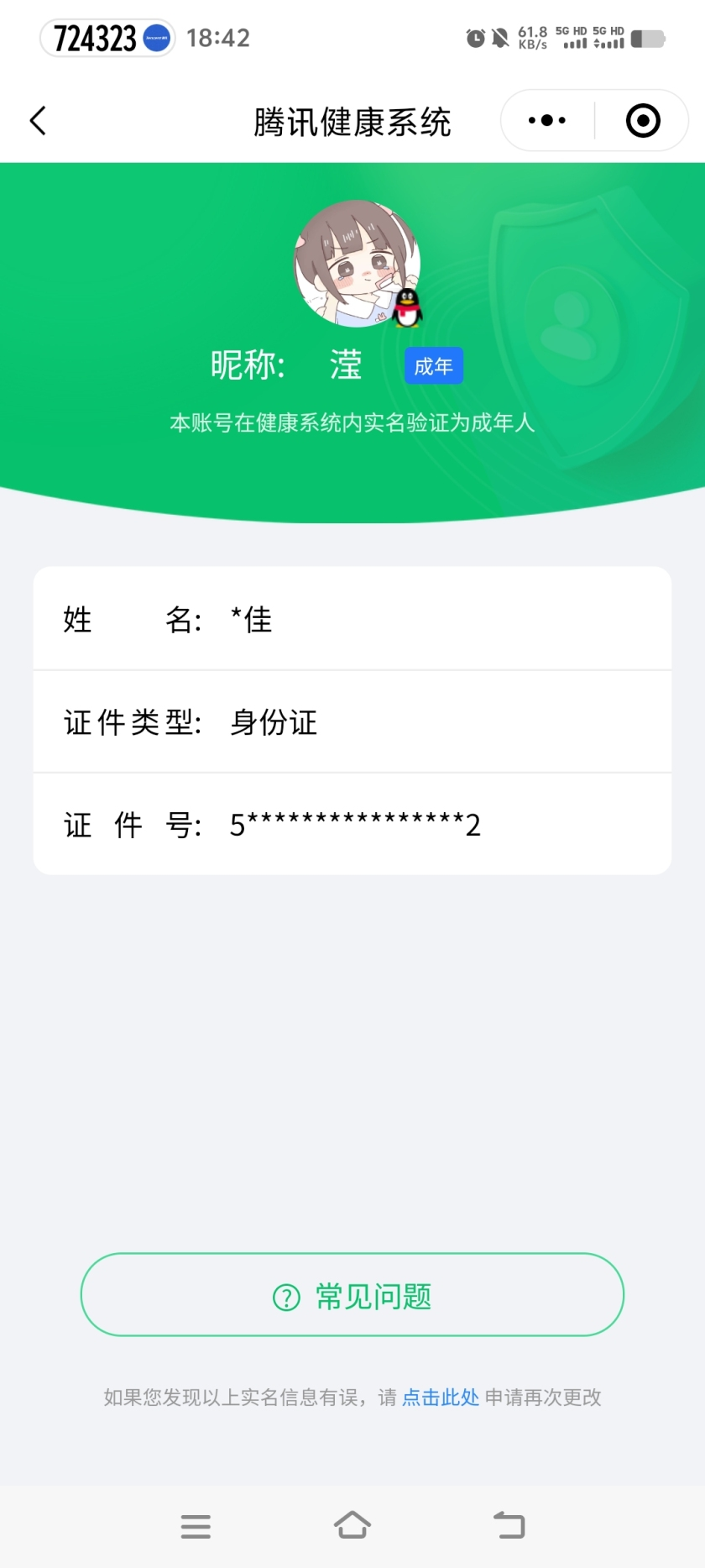This screenshot has height=1568, width=705.
Task: Tap the back arrow to exit Tencent Health System
Action: [38, 120]
